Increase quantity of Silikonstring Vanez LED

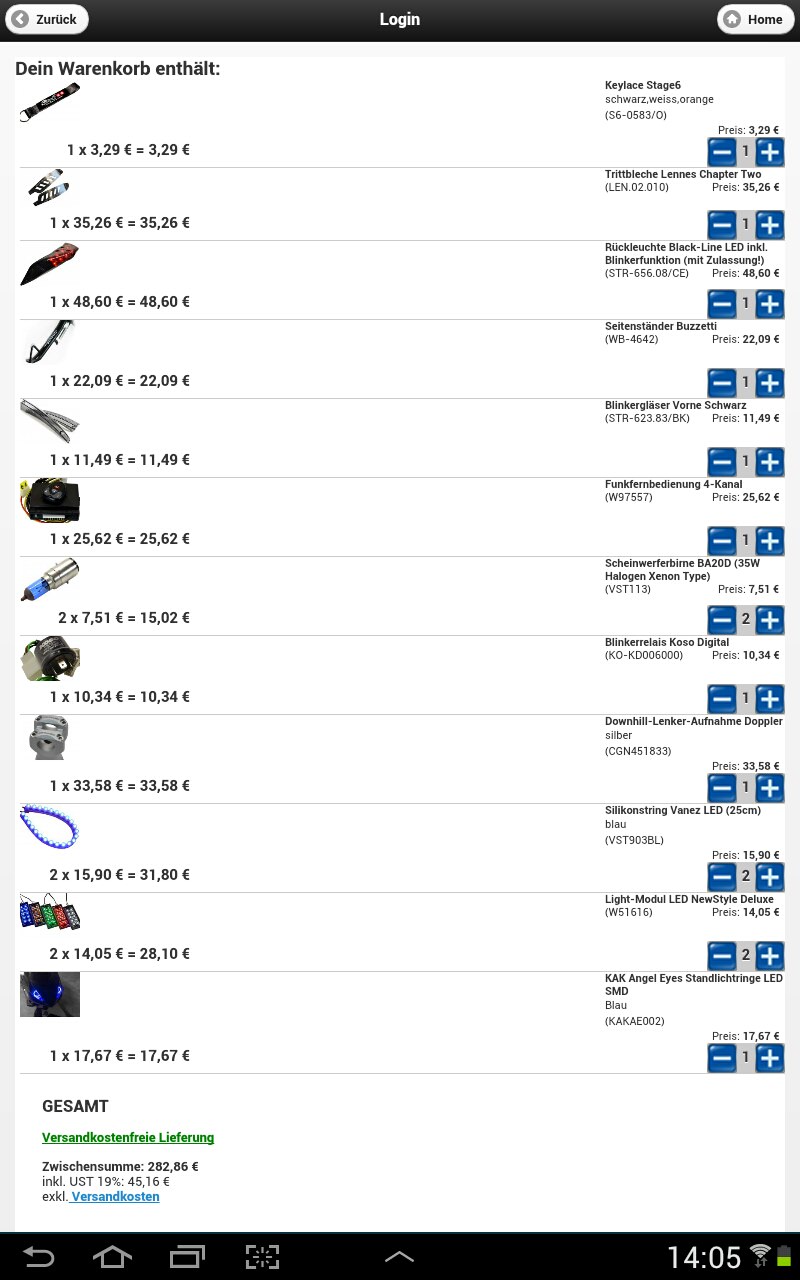point(769,876)
